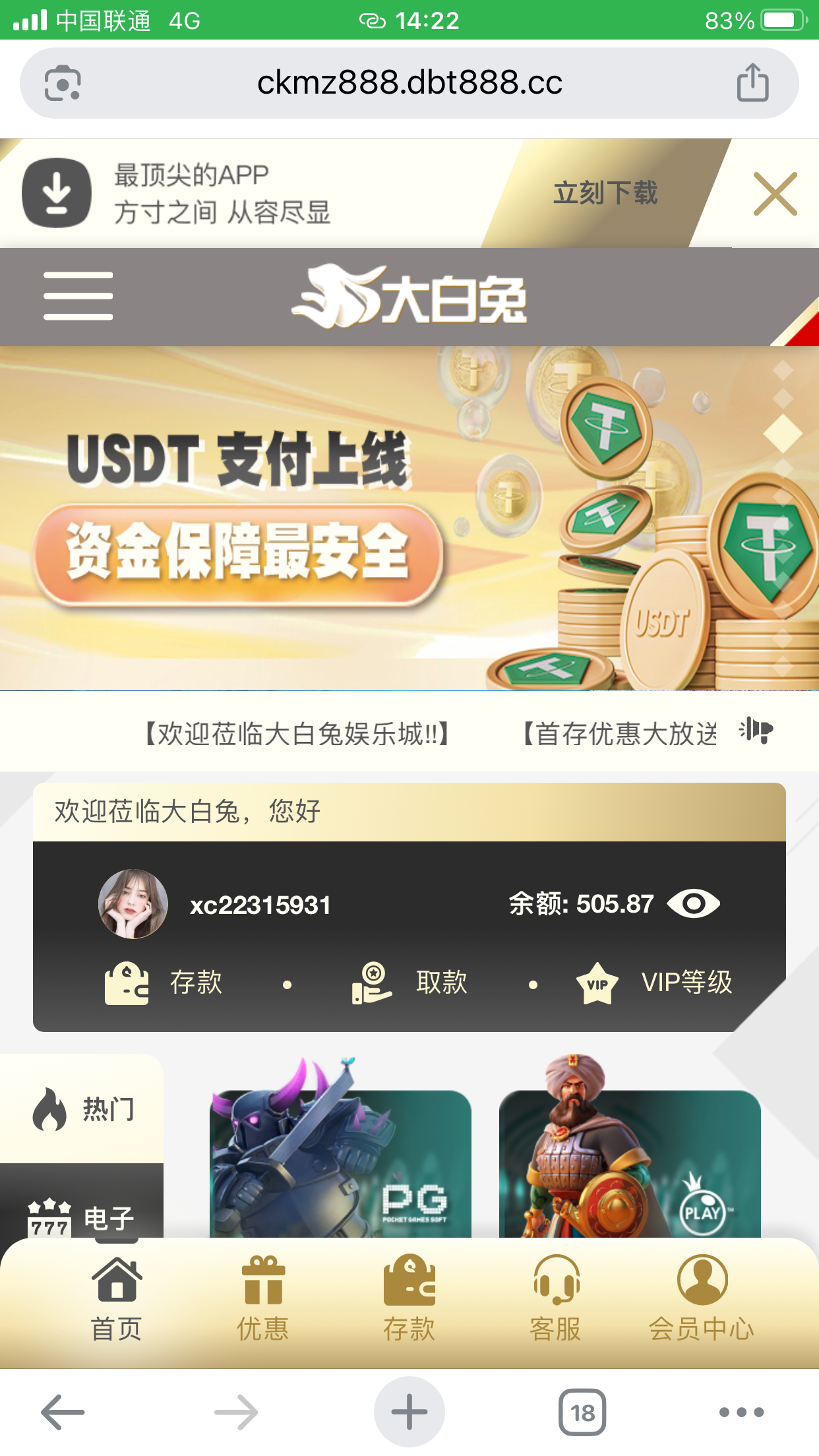Open the hamburger drawer menu
Viewport: 819px width, 1456px height.
(78, 296)
